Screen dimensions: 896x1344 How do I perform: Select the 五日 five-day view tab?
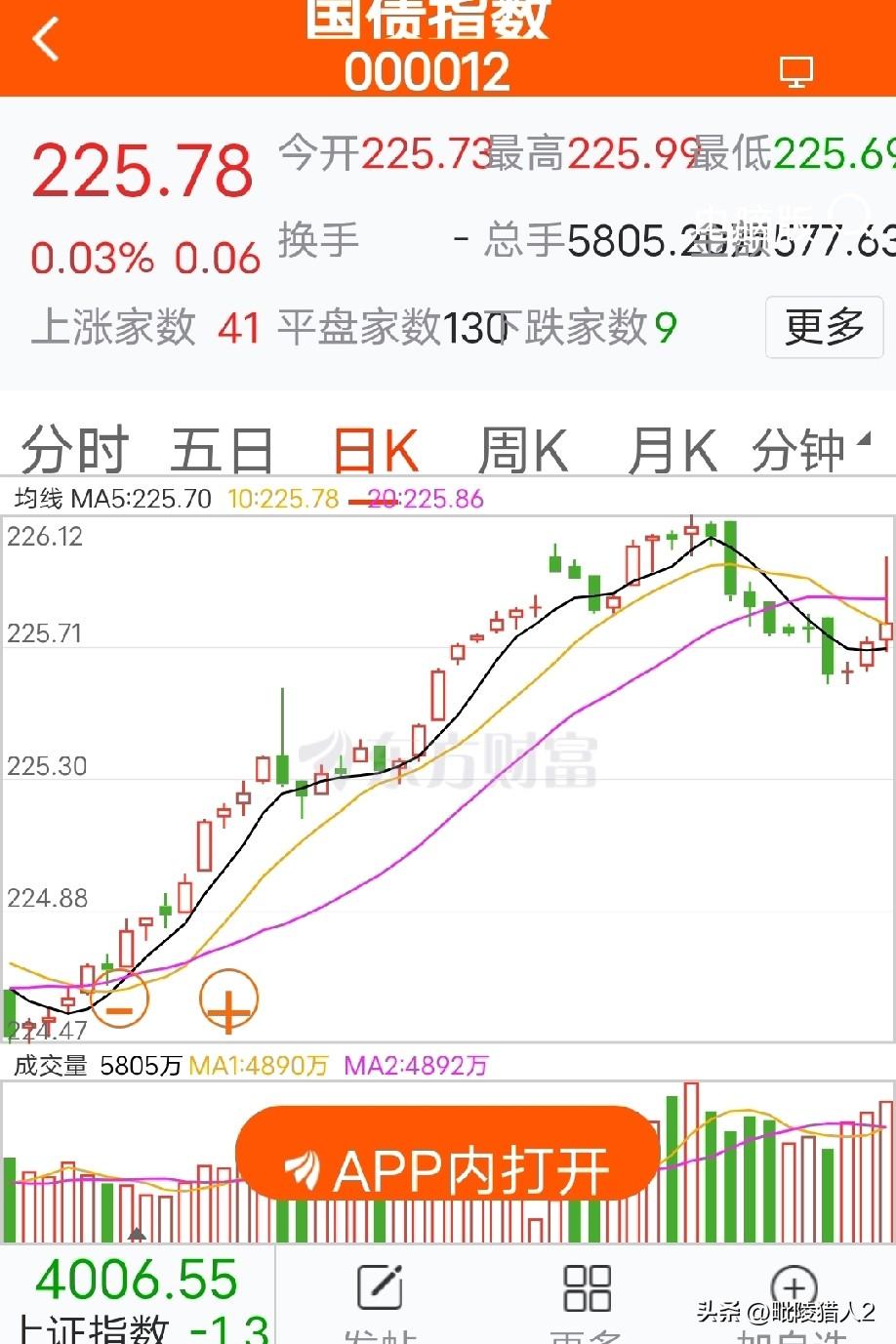pyautogui.click(x=220, y=447)
